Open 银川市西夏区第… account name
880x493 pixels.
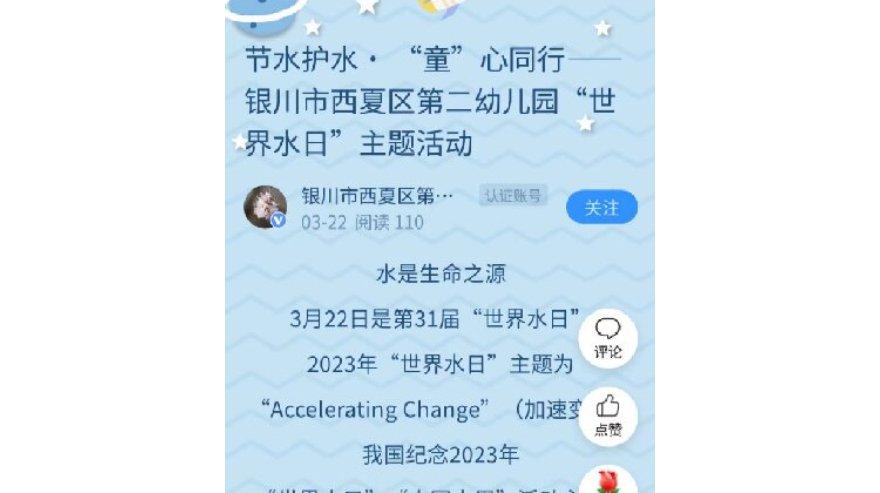pyautogui.click(x=378, y=195)
